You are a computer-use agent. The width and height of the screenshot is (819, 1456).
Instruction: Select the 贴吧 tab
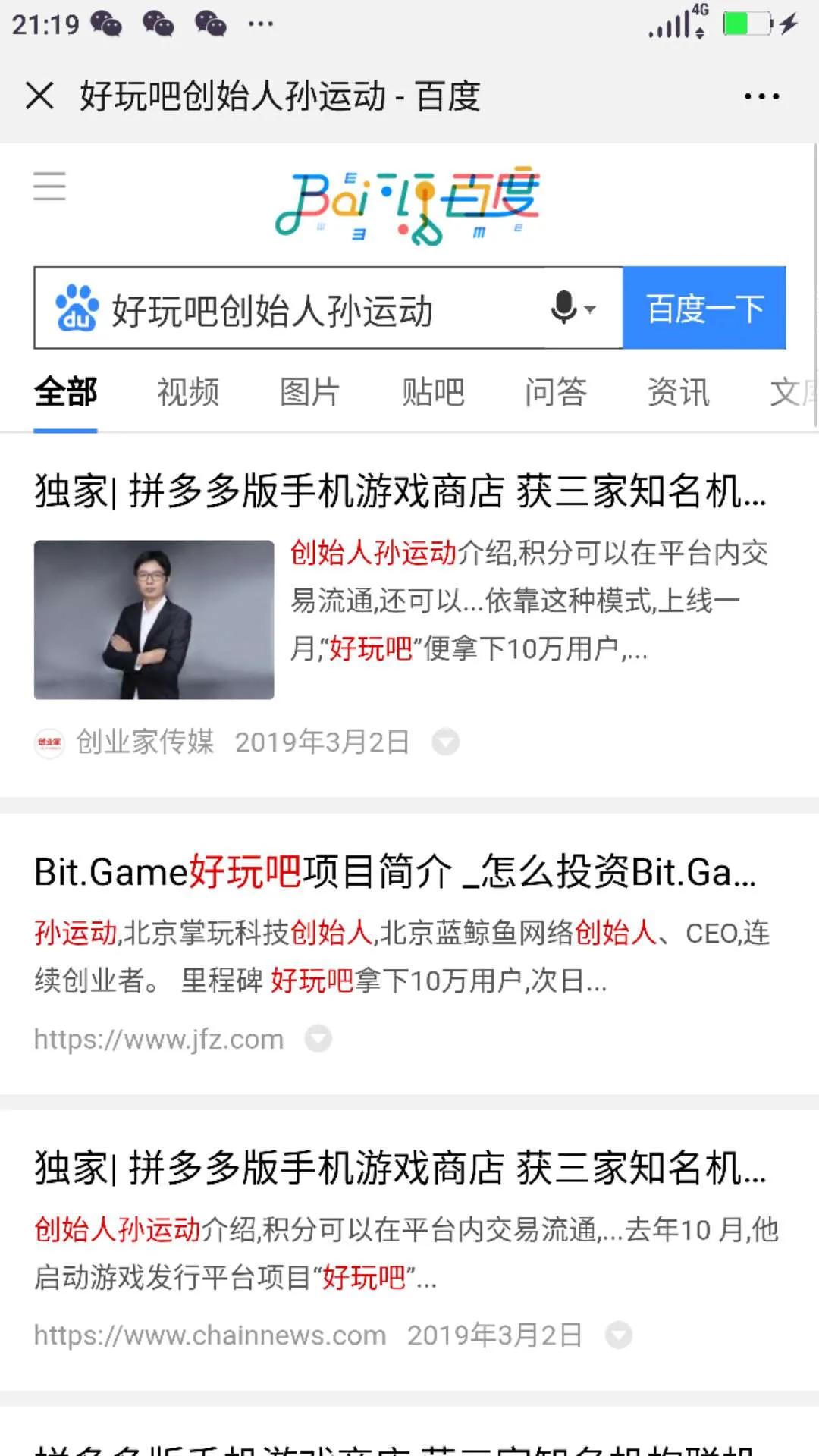[432, 392]
